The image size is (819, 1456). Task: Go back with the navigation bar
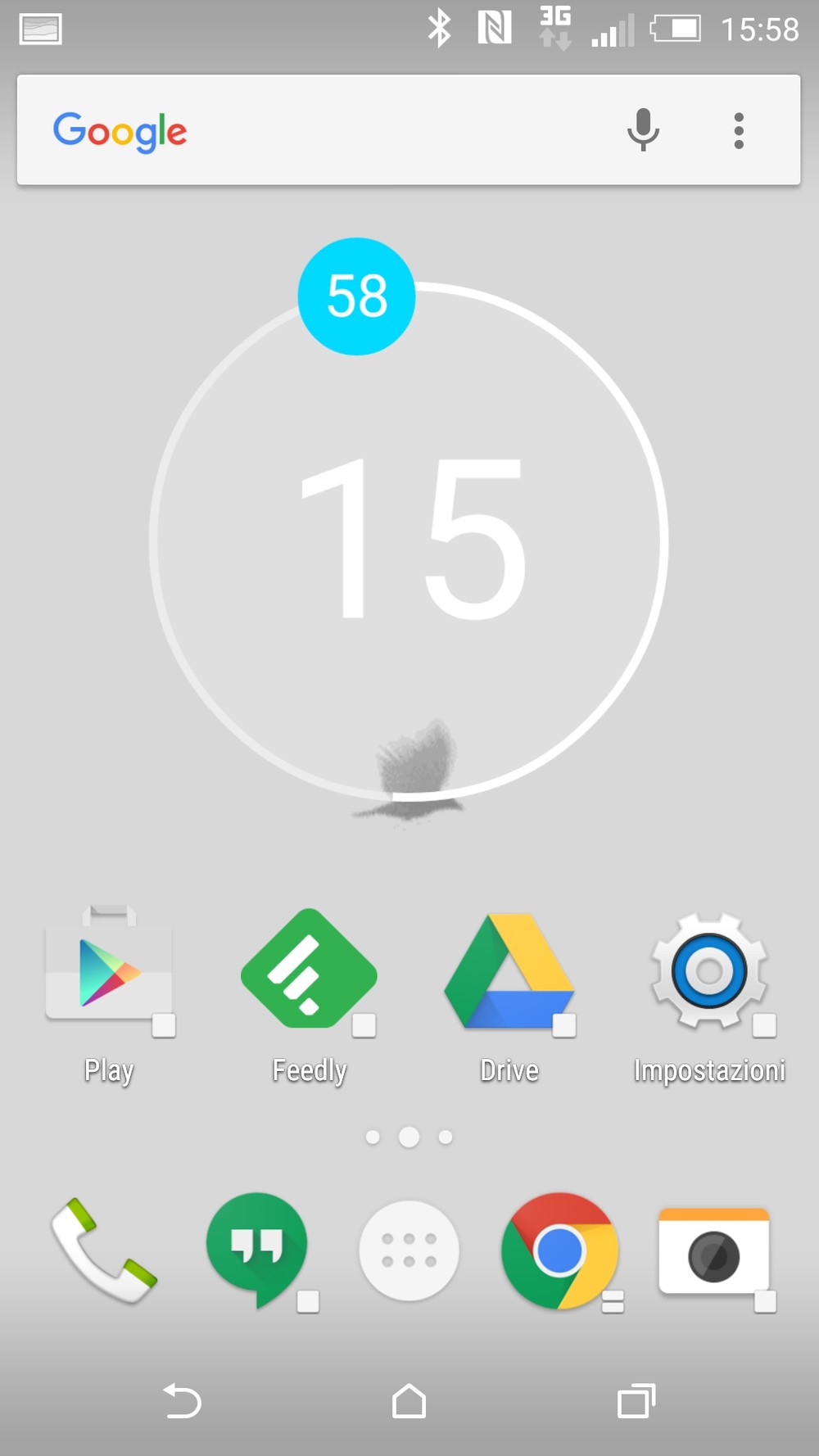point(182,1400)
